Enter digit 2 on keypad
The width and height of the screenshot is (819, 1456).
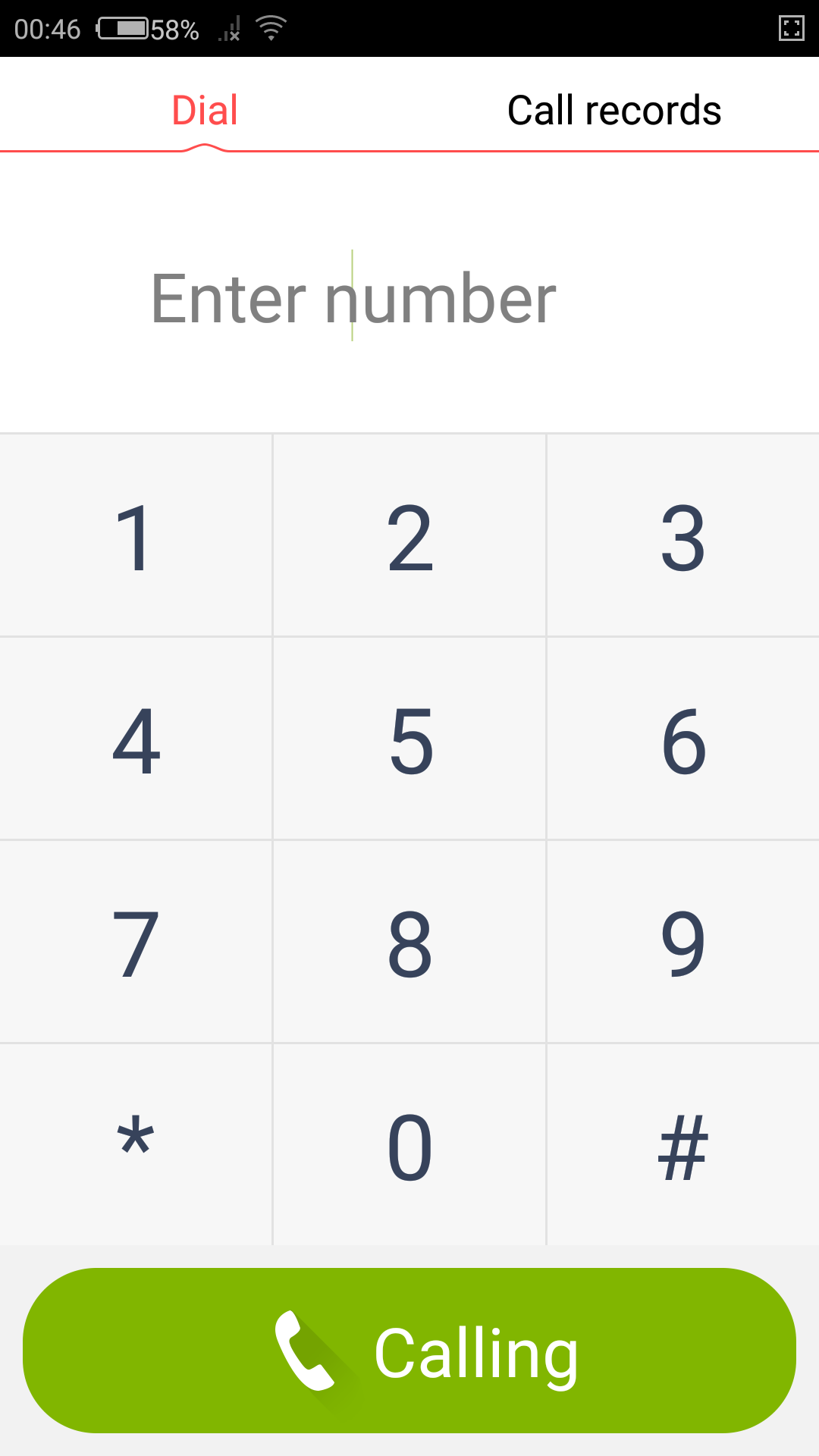(x=409, y=537)
